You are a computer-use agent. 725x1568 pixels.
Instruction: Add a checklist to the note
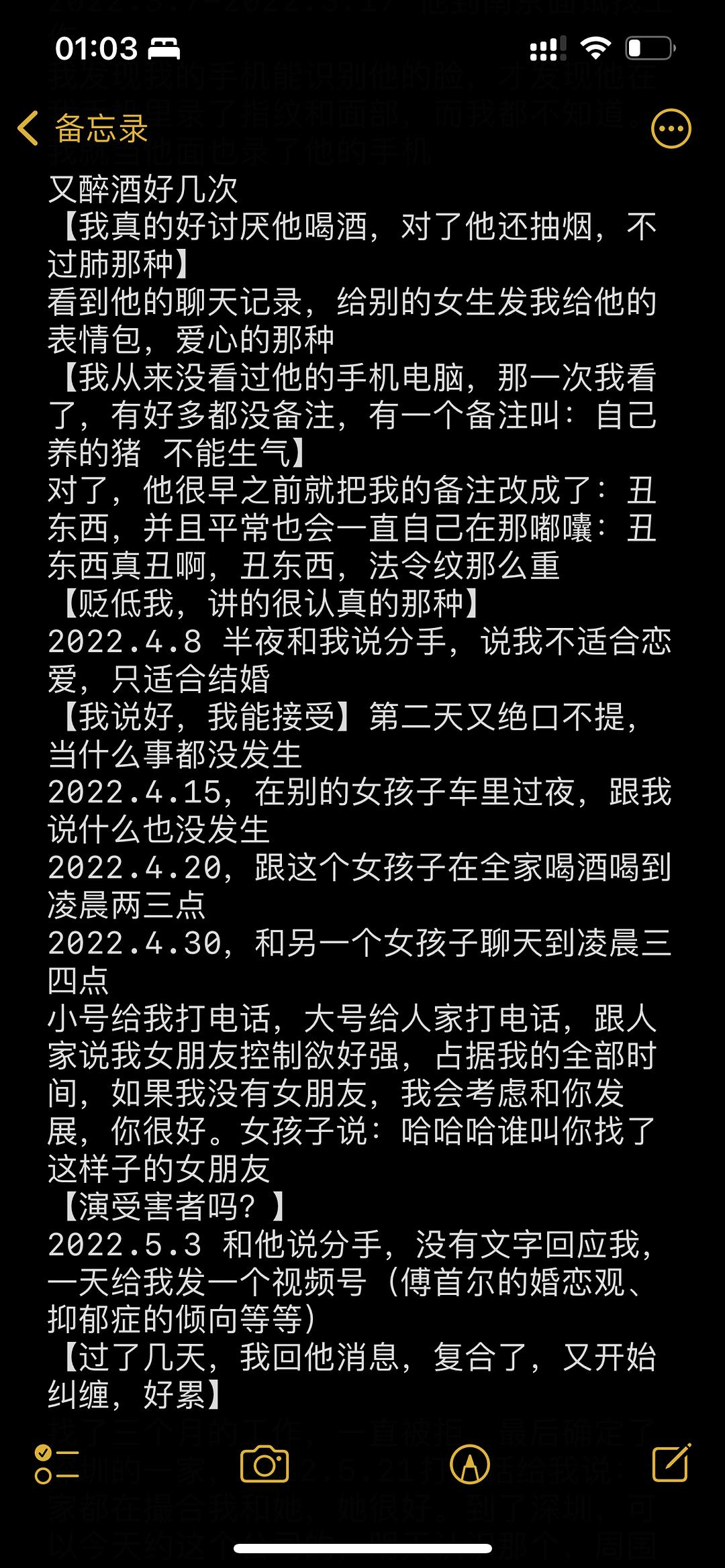[57, 1464]
